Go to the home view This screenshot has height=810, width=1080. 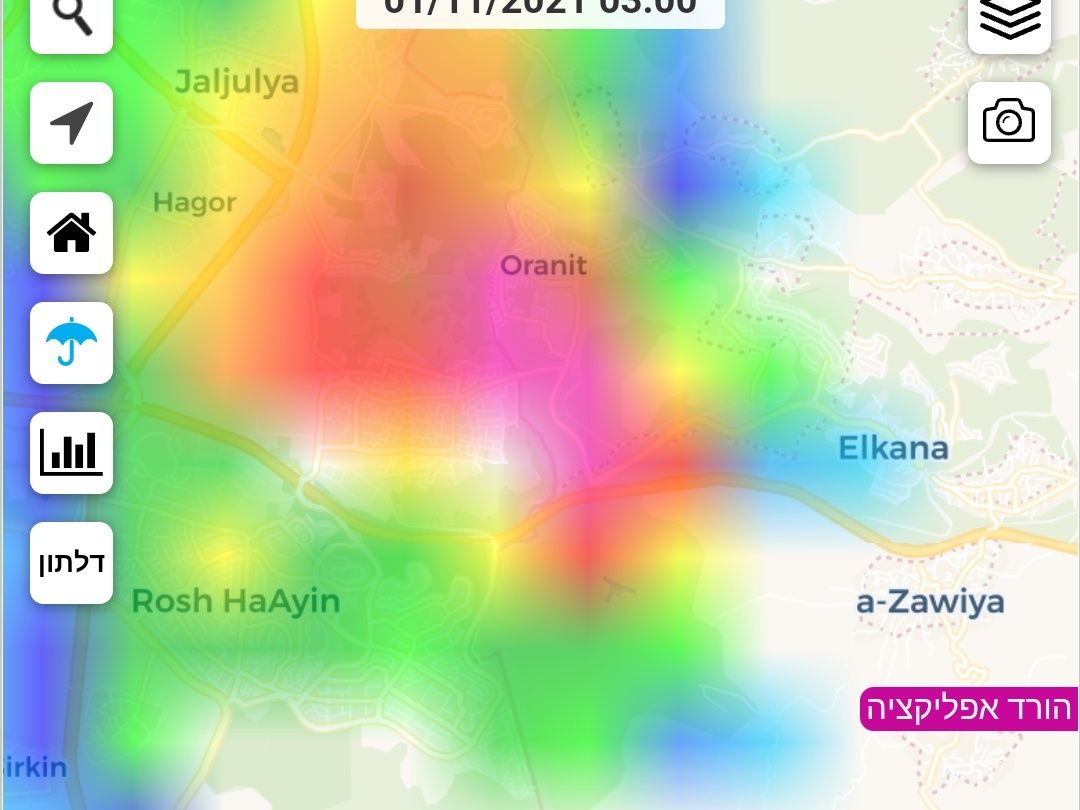(x=71, y=233)
